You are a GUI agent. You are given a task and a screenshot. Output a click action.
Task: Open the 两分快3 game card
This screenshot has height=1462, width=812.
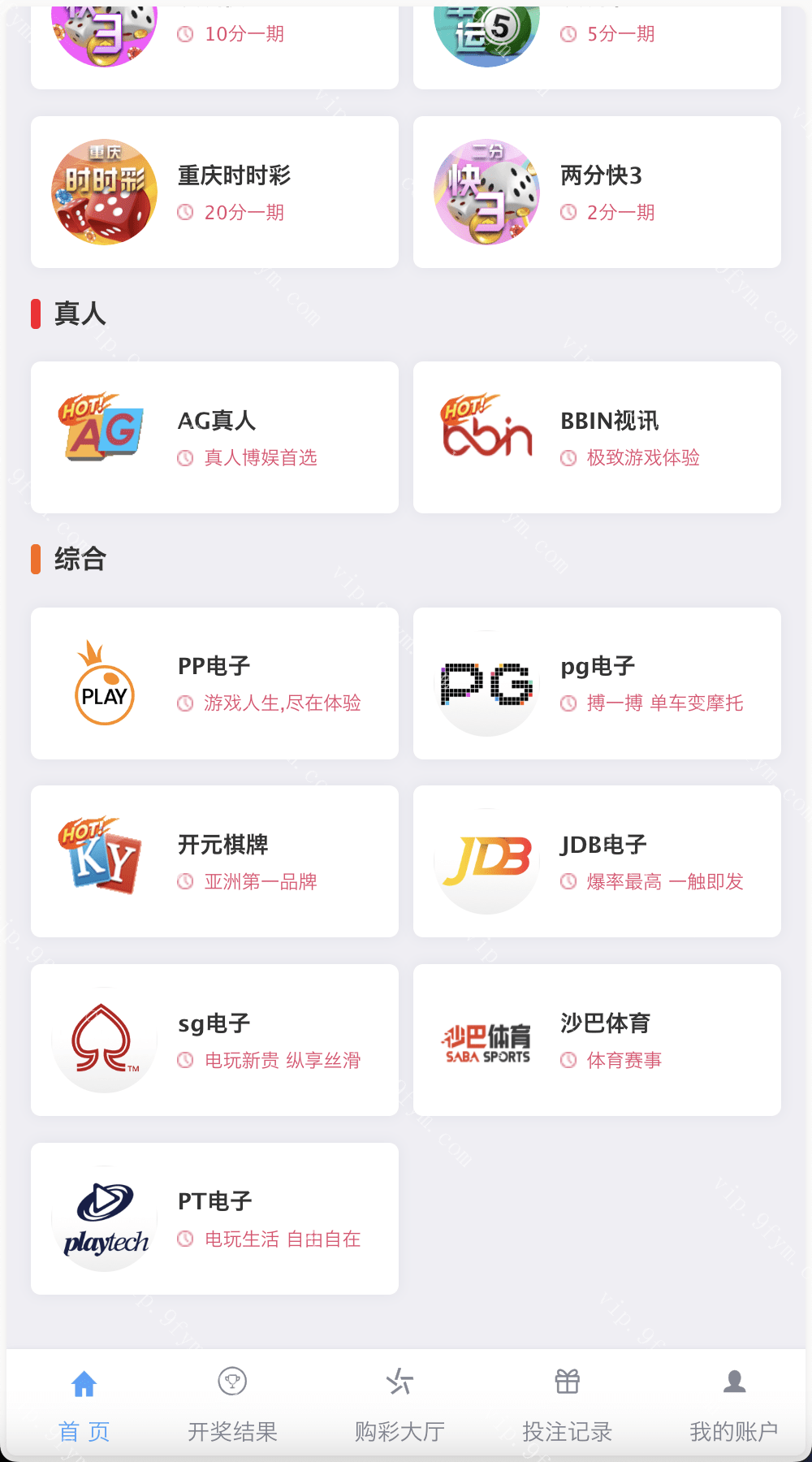[x=597, y=192]
